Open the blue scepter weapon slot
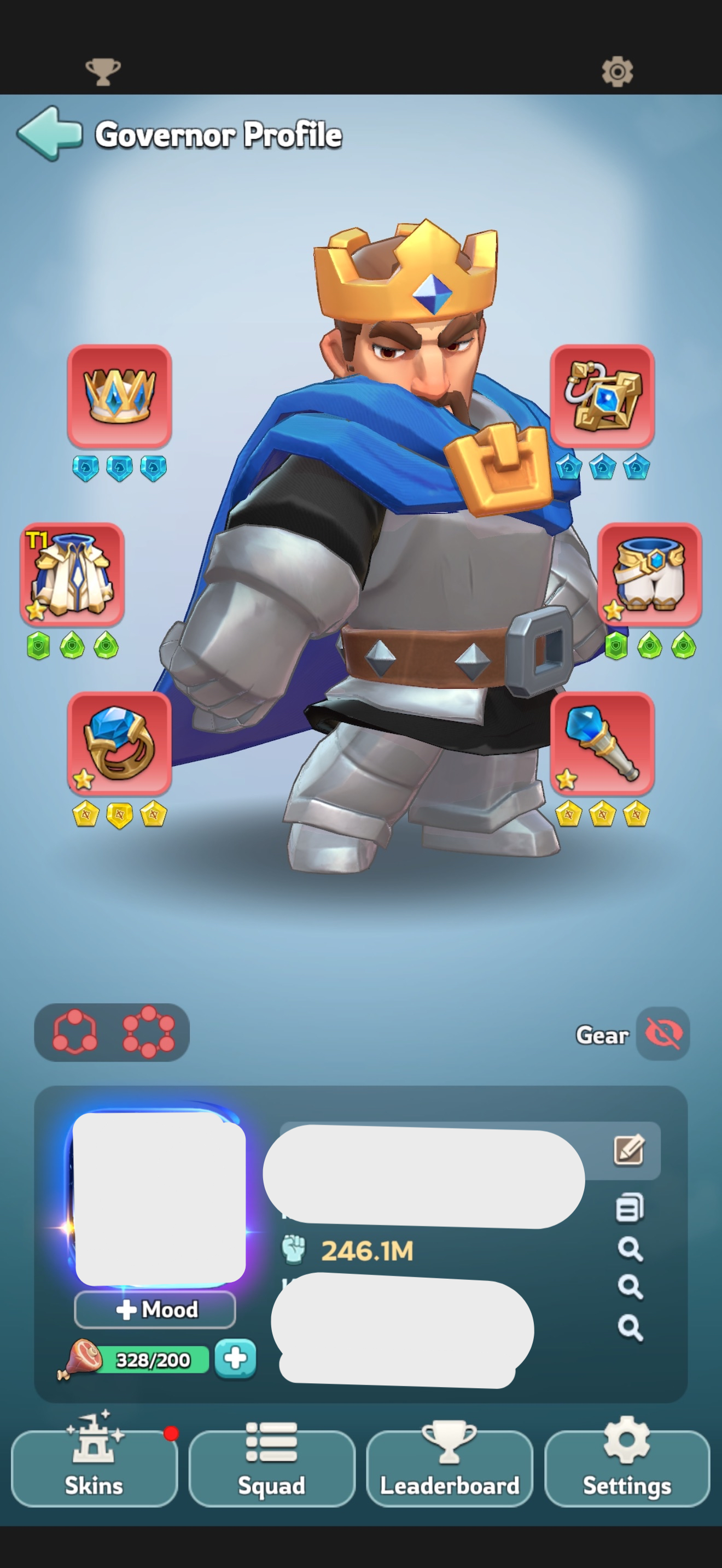This screenshot has width=722, height=1568. click(602, 743)
